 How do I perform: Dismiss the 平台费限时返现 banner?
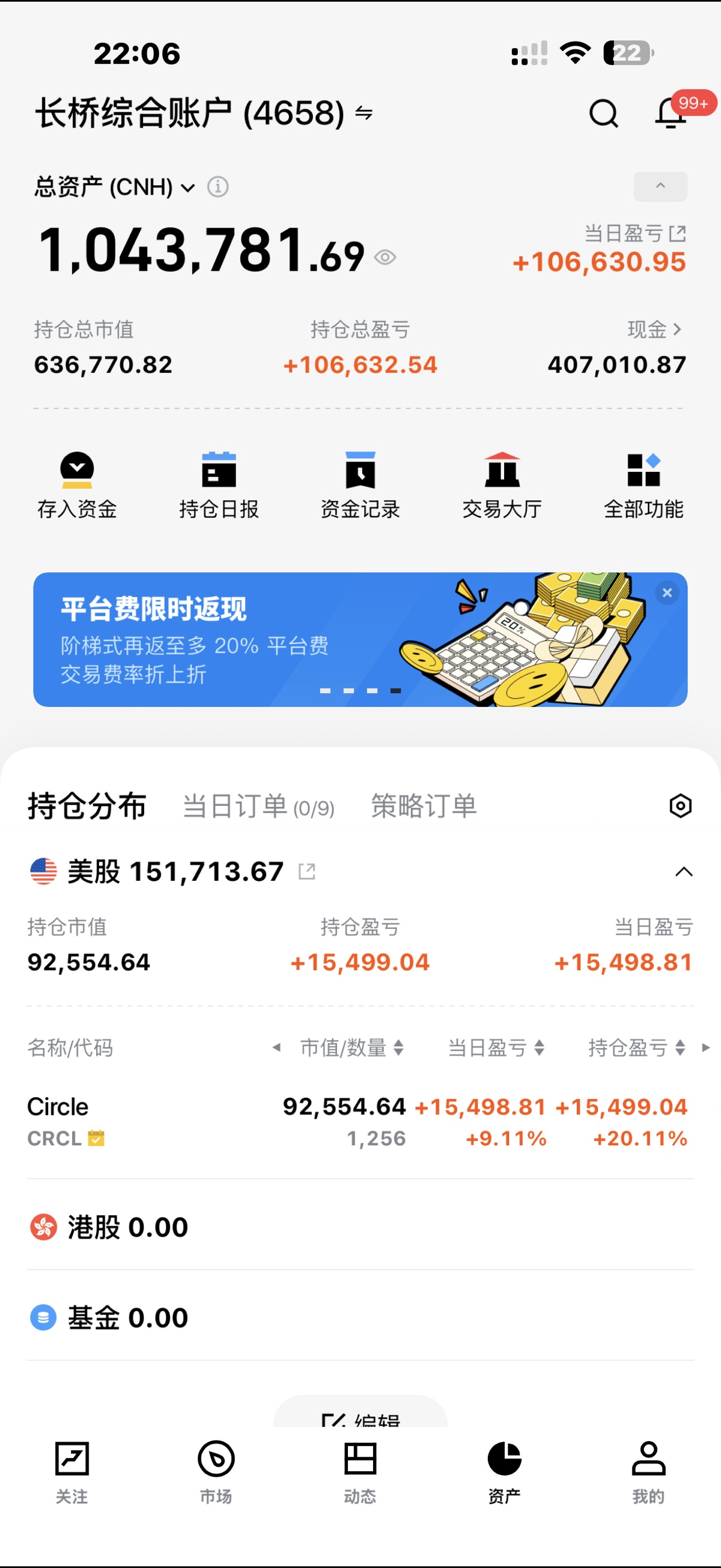tap(667, 593)
